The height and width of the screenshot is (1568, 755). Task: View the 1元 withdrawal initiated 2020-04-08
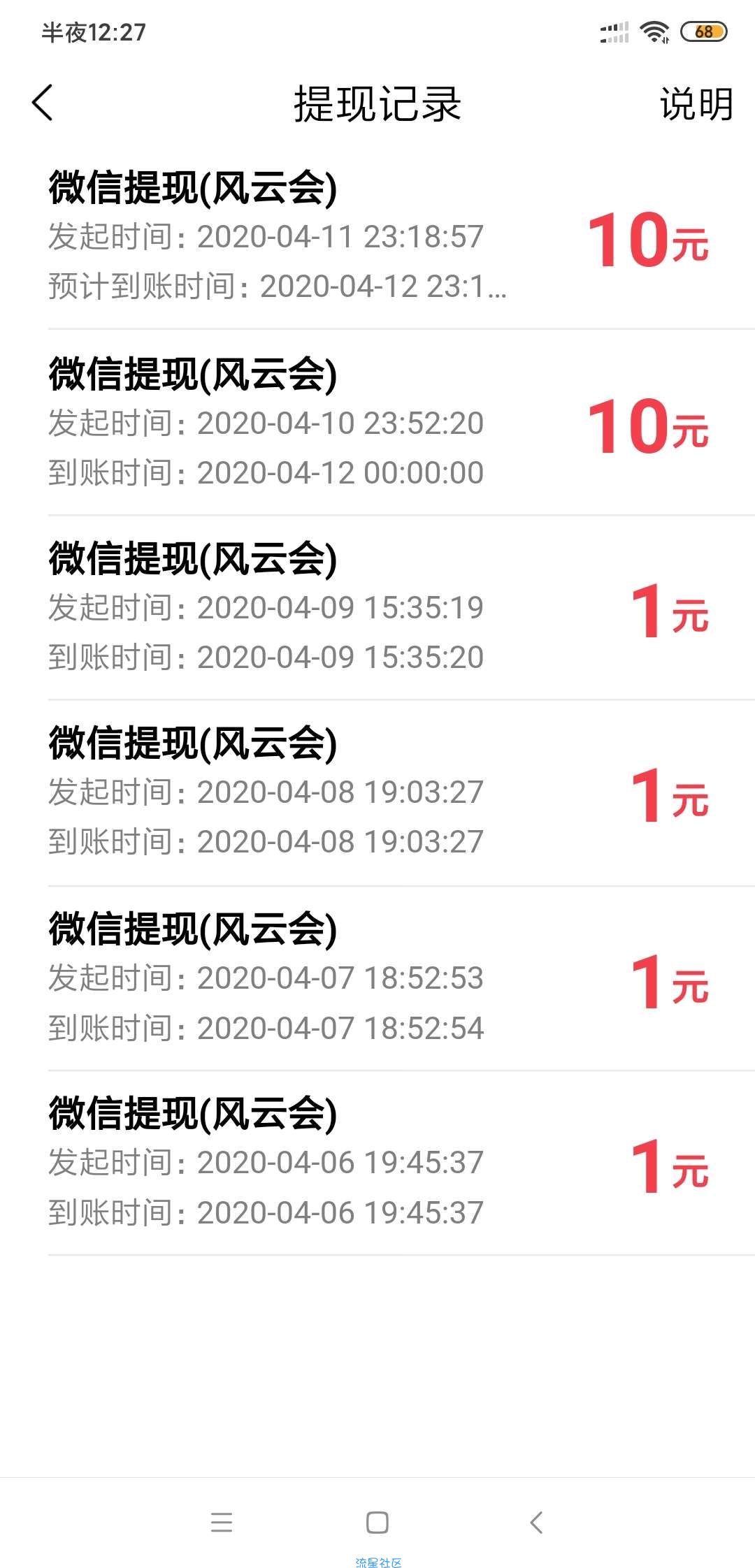pyautogui.click(x=377, y=793)
